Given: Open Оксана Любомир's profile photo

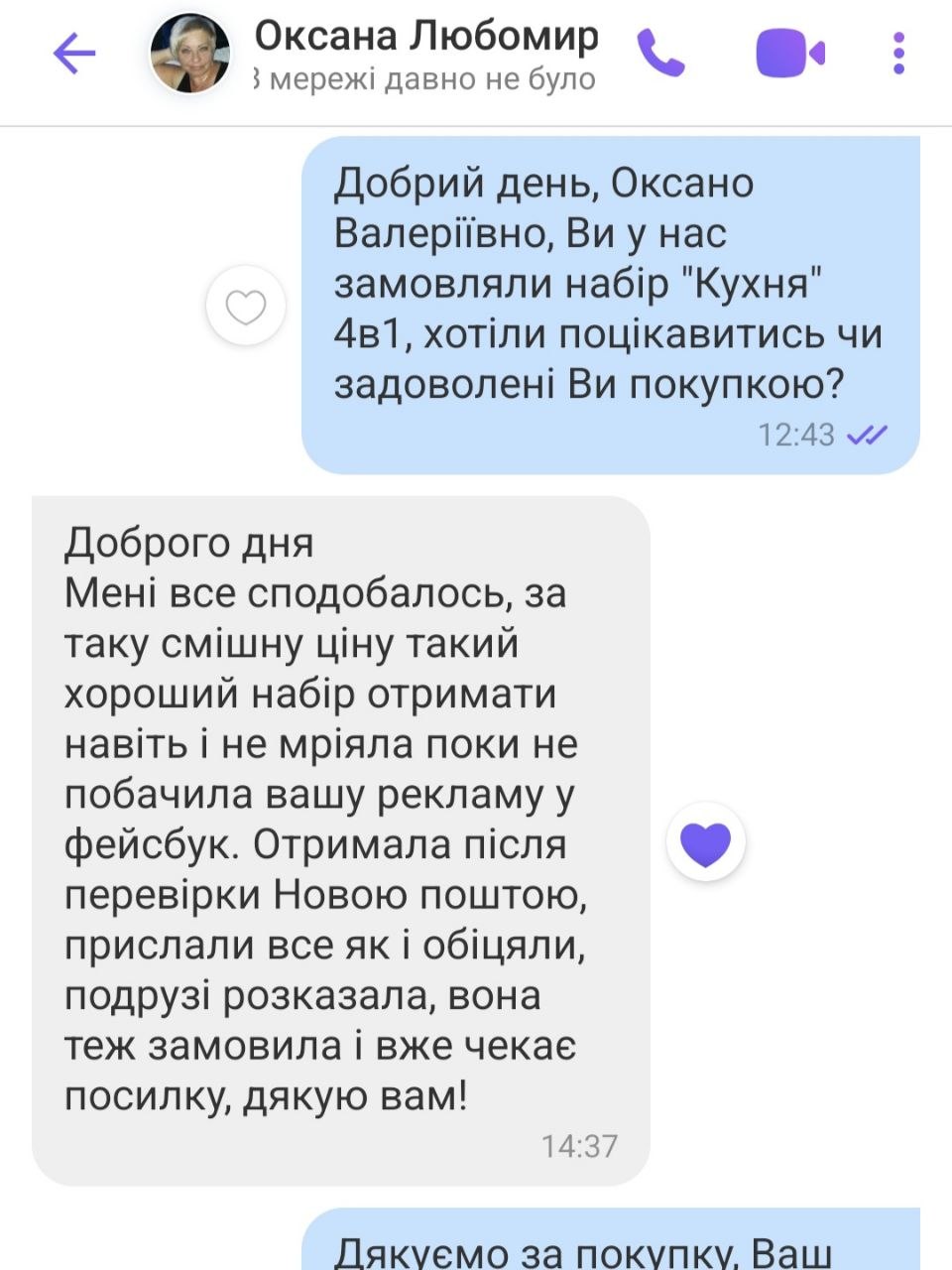Looking at the screenshot, I should [189, 54].
